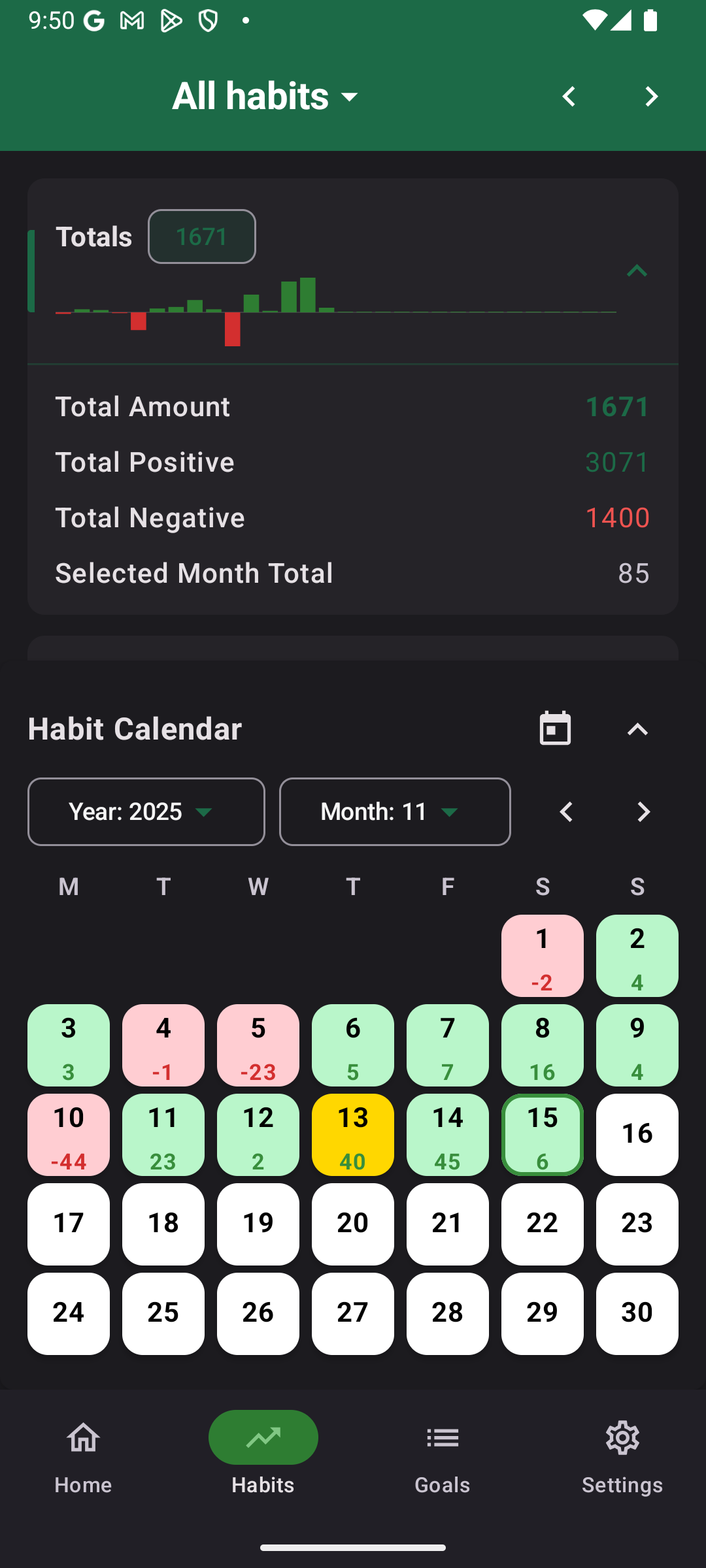This screenshot has height=1568, width=706.
Task: Open the All habits dropdown
Action: click(264, 95)
